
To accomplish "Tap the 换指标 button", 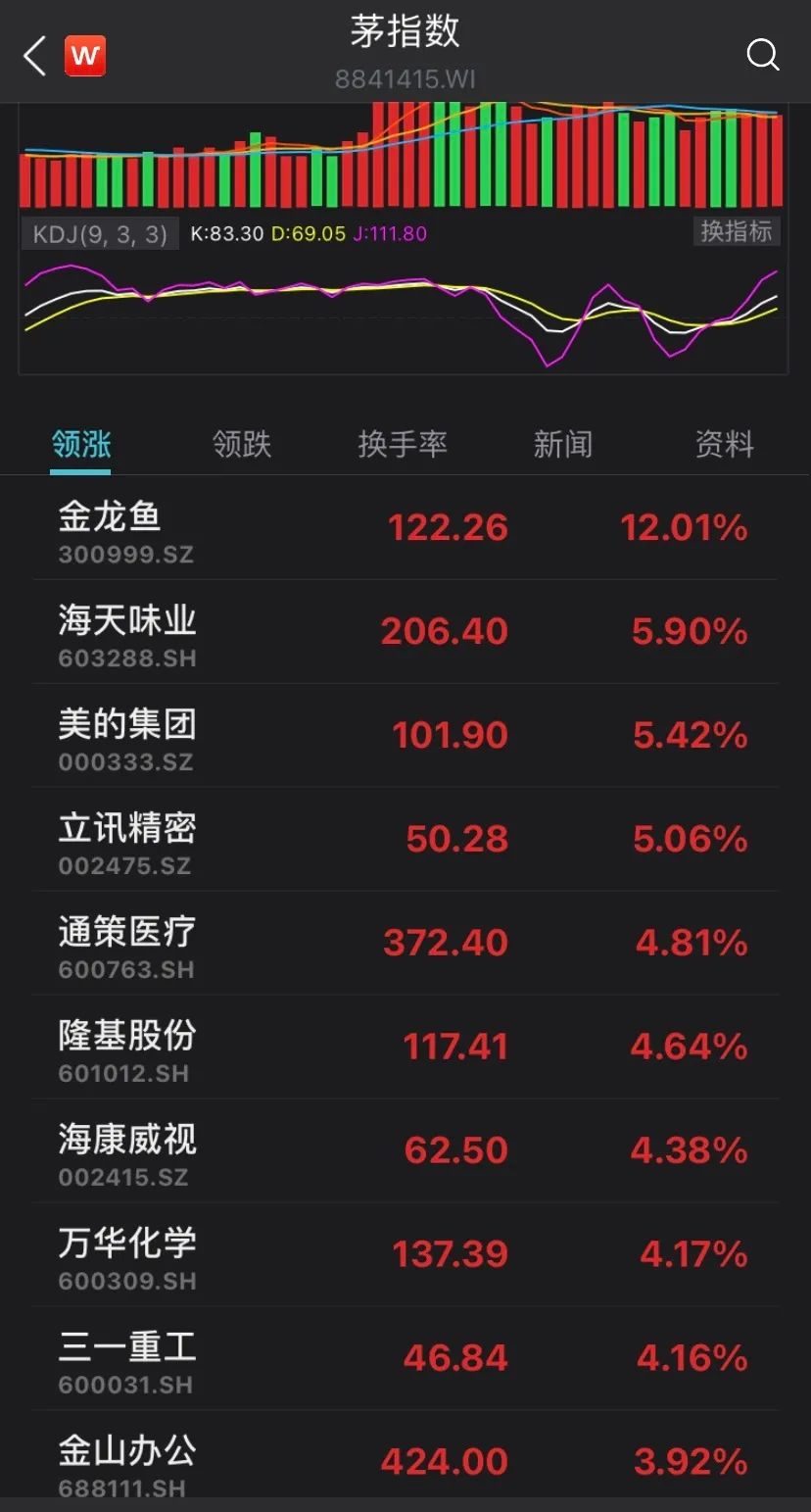I will pos(737,231).
